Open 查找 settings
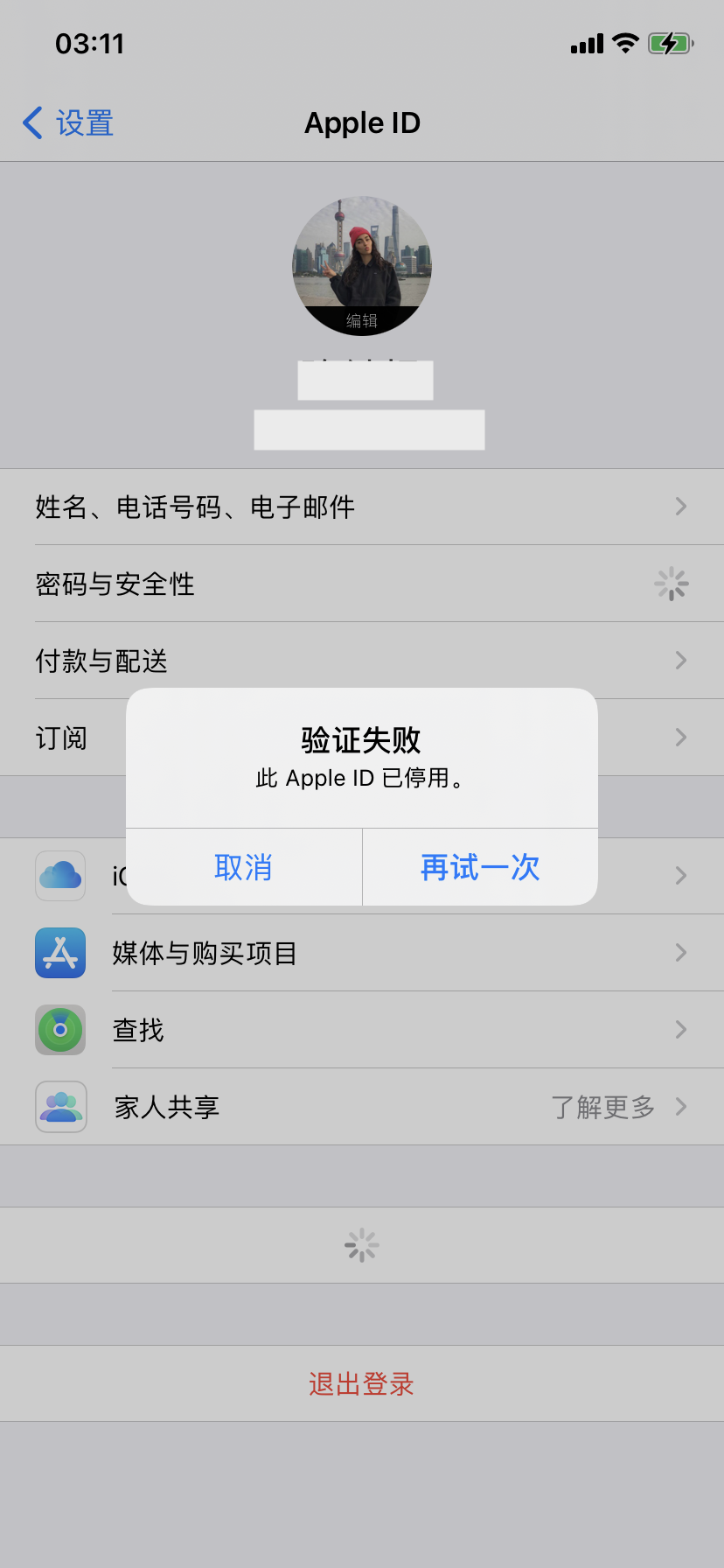The width and height of the screenshot is (724, 1568). tap(361, 1030)
